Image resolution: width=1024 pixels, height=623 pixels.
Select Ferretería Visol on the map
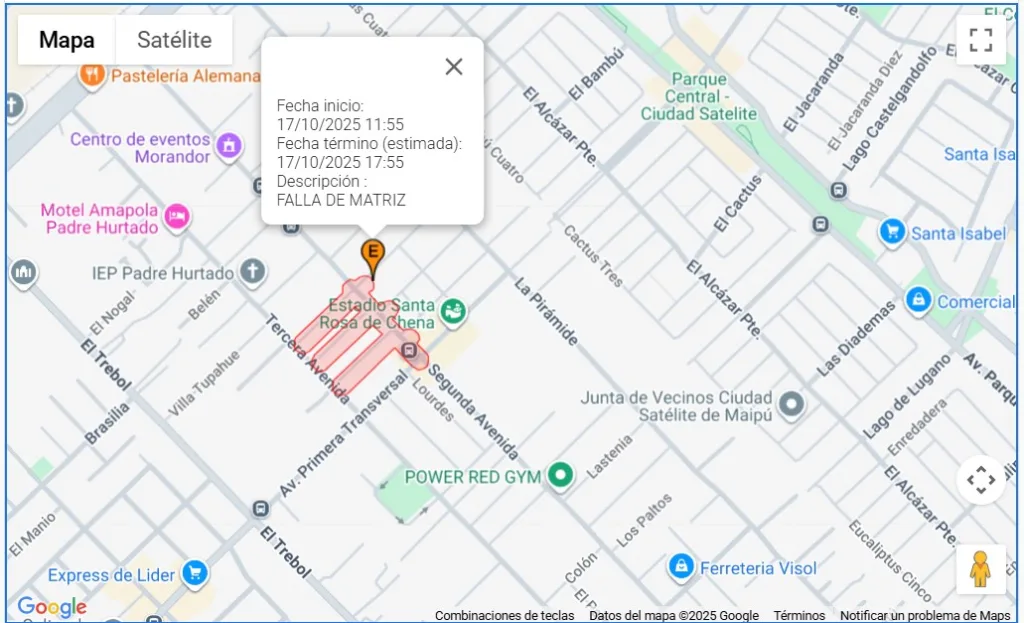pos(682,567)
